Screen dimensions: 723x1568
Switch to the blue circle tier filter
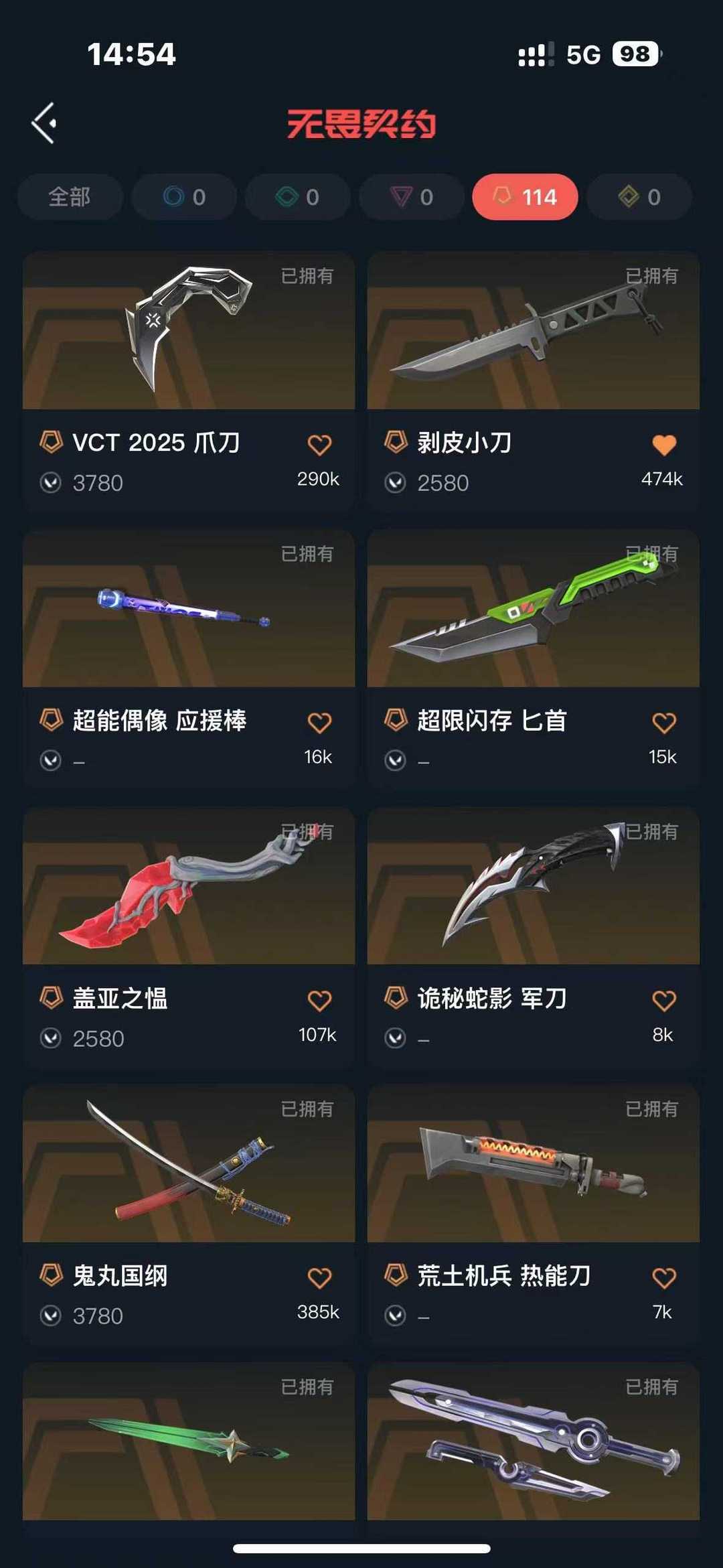pyautogui.click(x=184, y=197)
